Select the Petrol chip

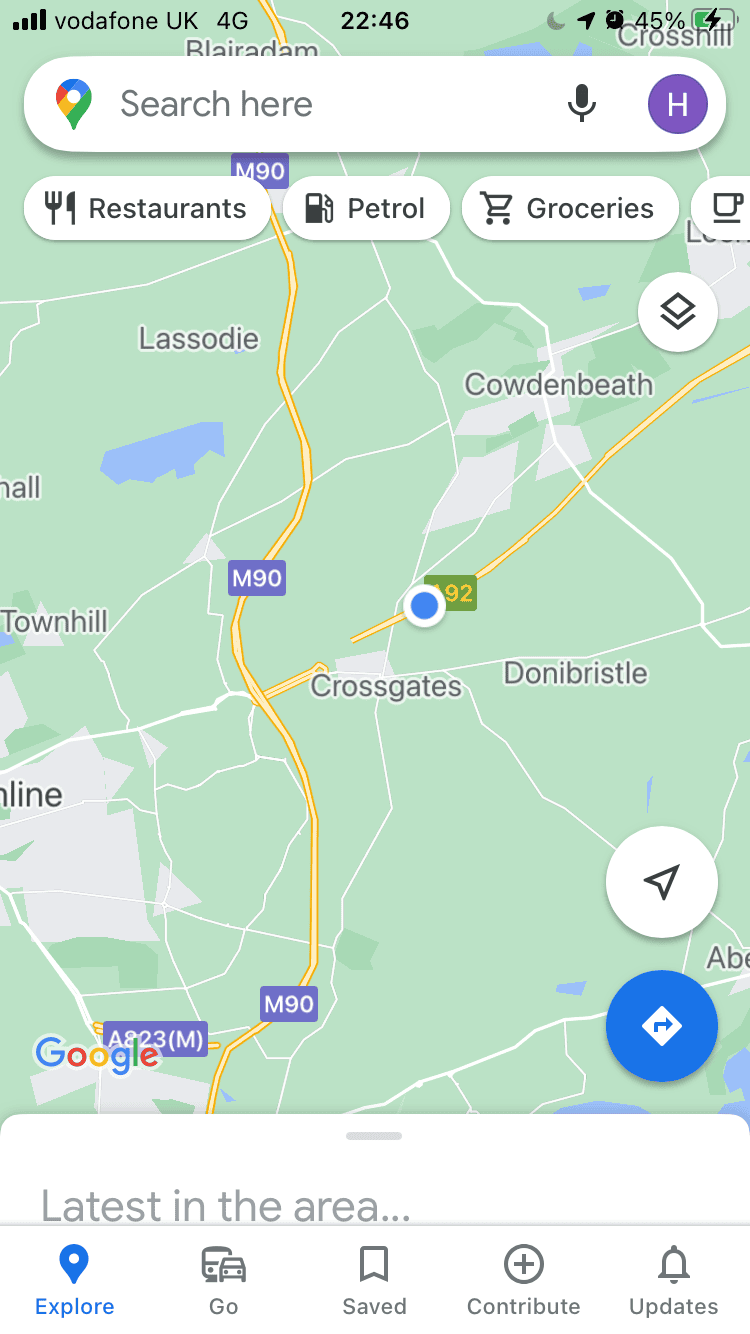pos(366,208)
